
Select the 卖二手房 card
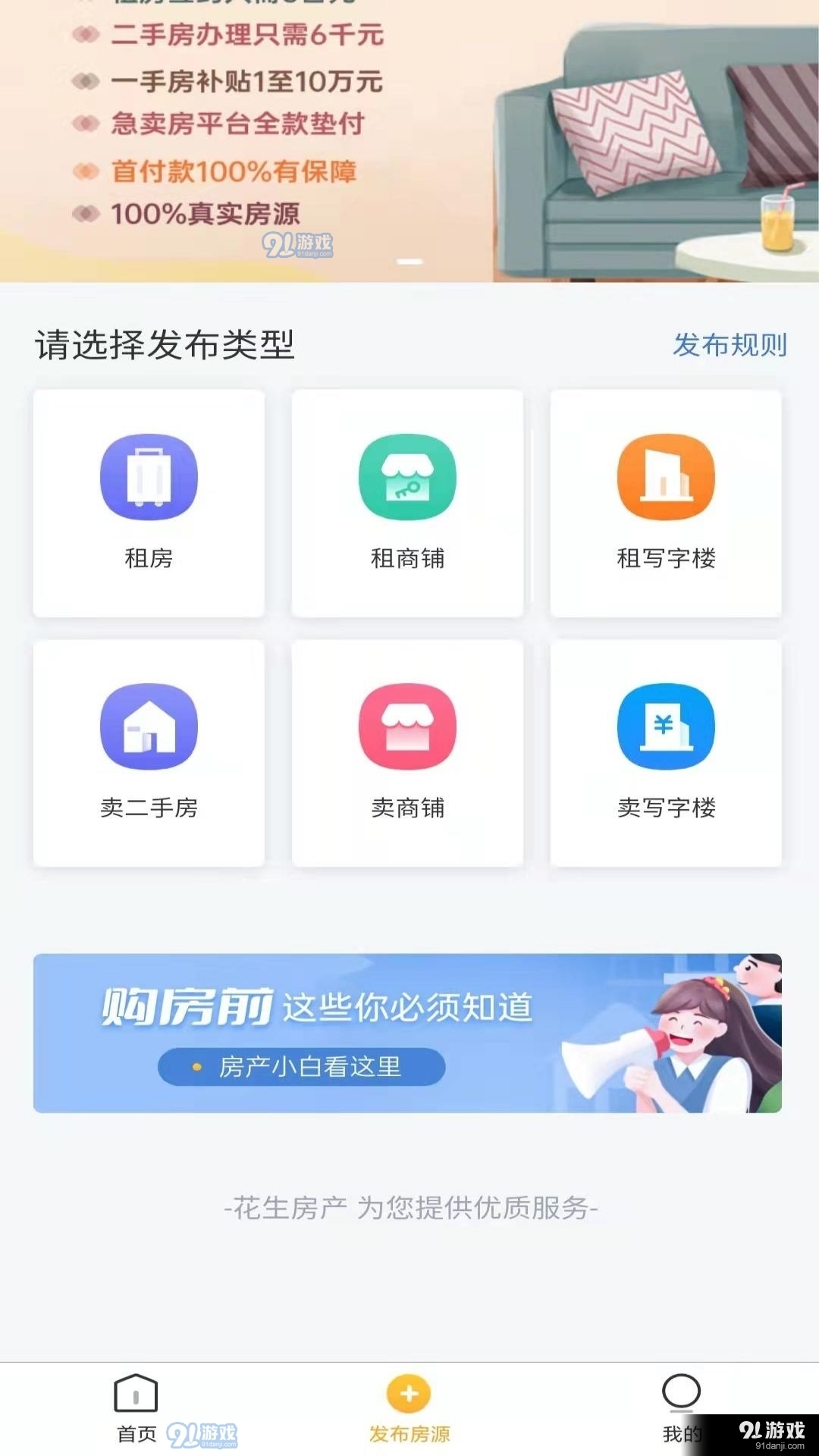coord(149,752)
